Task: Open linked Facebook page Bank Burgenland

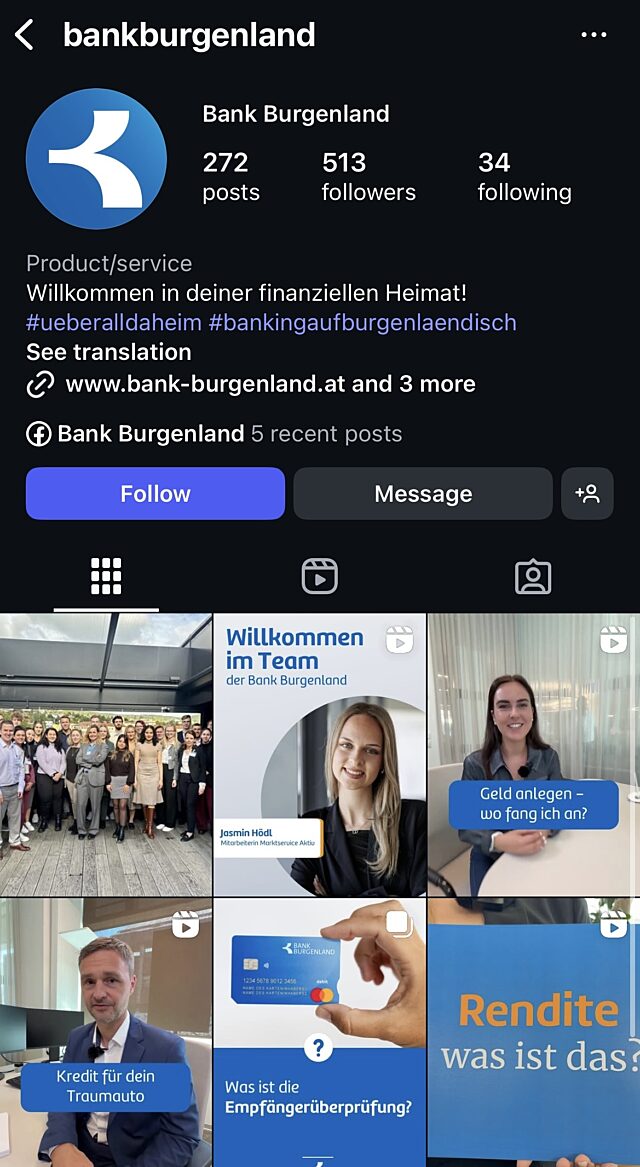Action: tap(150, 434)
